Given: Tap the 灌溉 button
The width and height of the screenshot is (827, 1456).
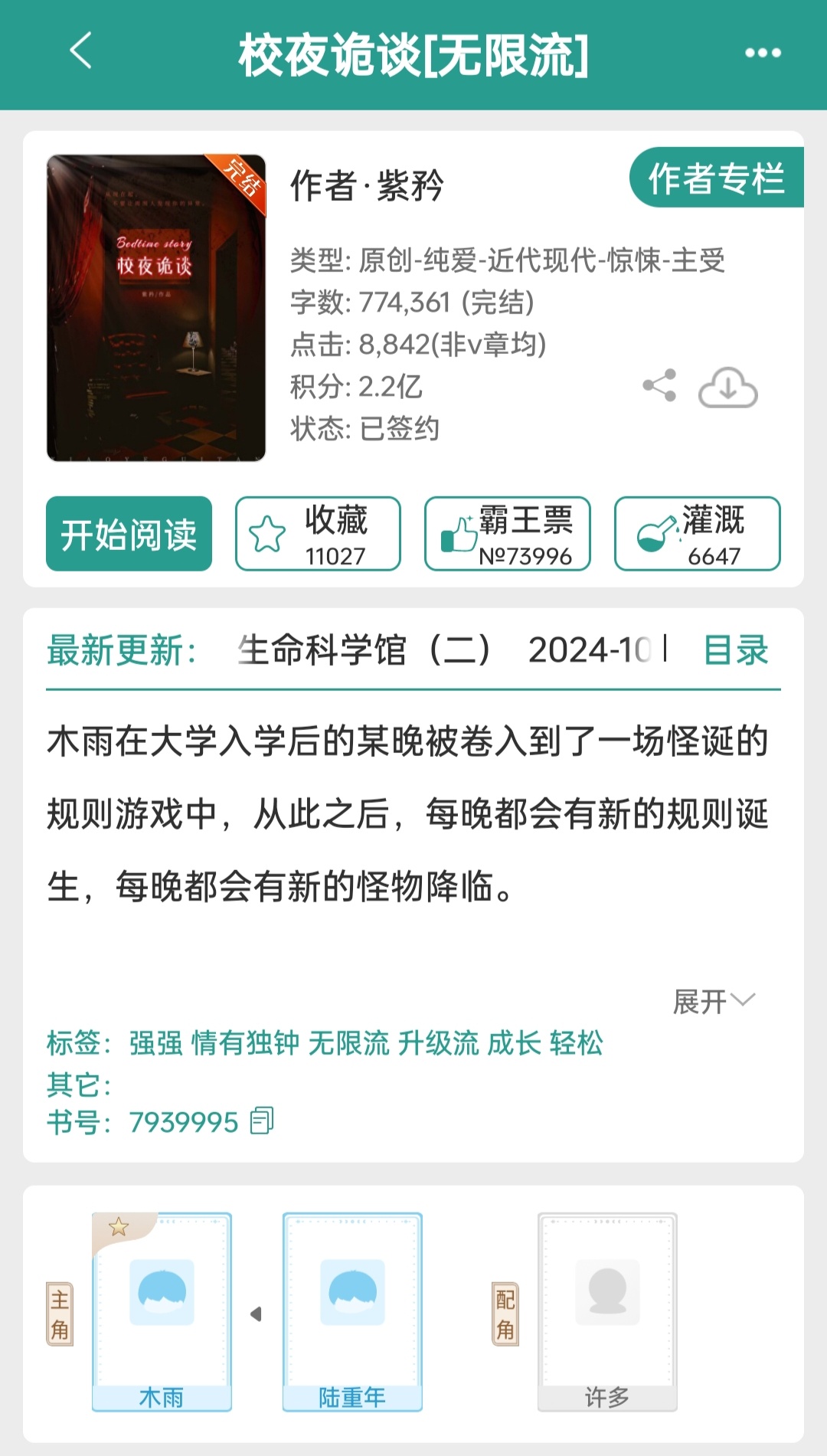Looking at the screenshot, I should (697, 534).
